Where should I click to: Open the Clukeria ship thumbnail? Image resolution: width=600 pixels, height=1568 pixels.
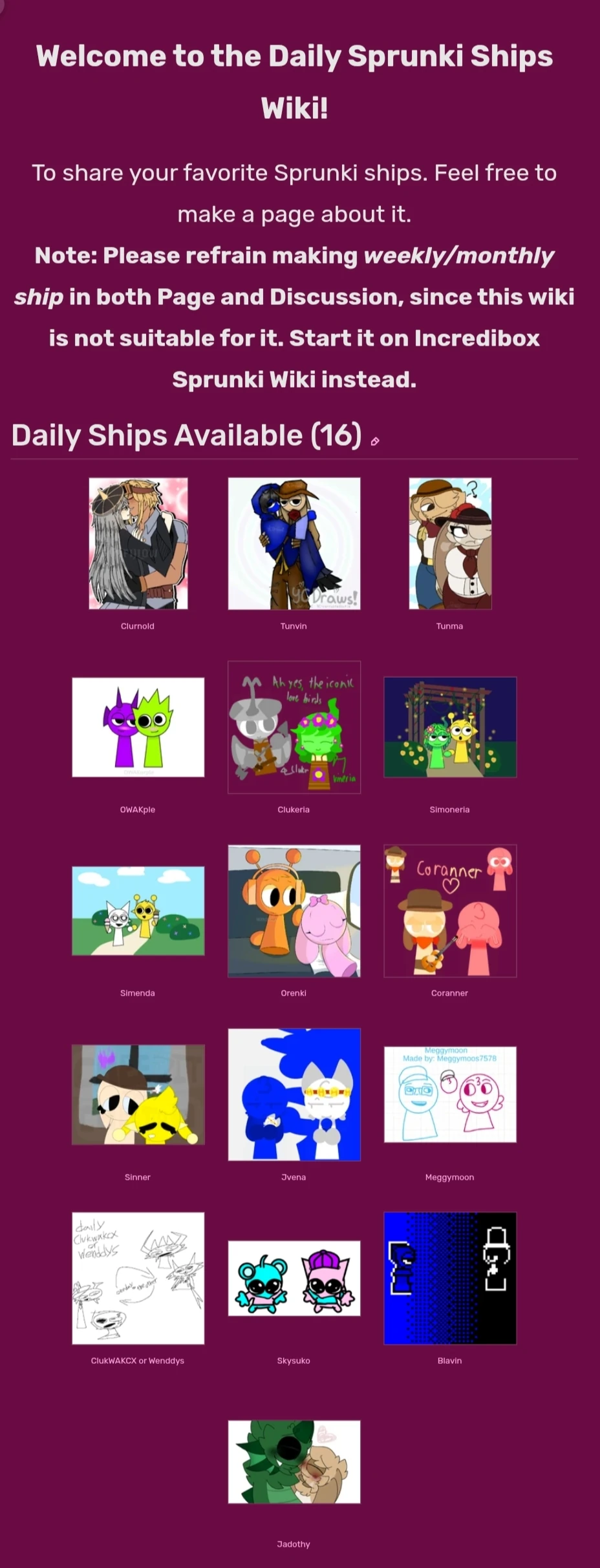tap(294, 727)
